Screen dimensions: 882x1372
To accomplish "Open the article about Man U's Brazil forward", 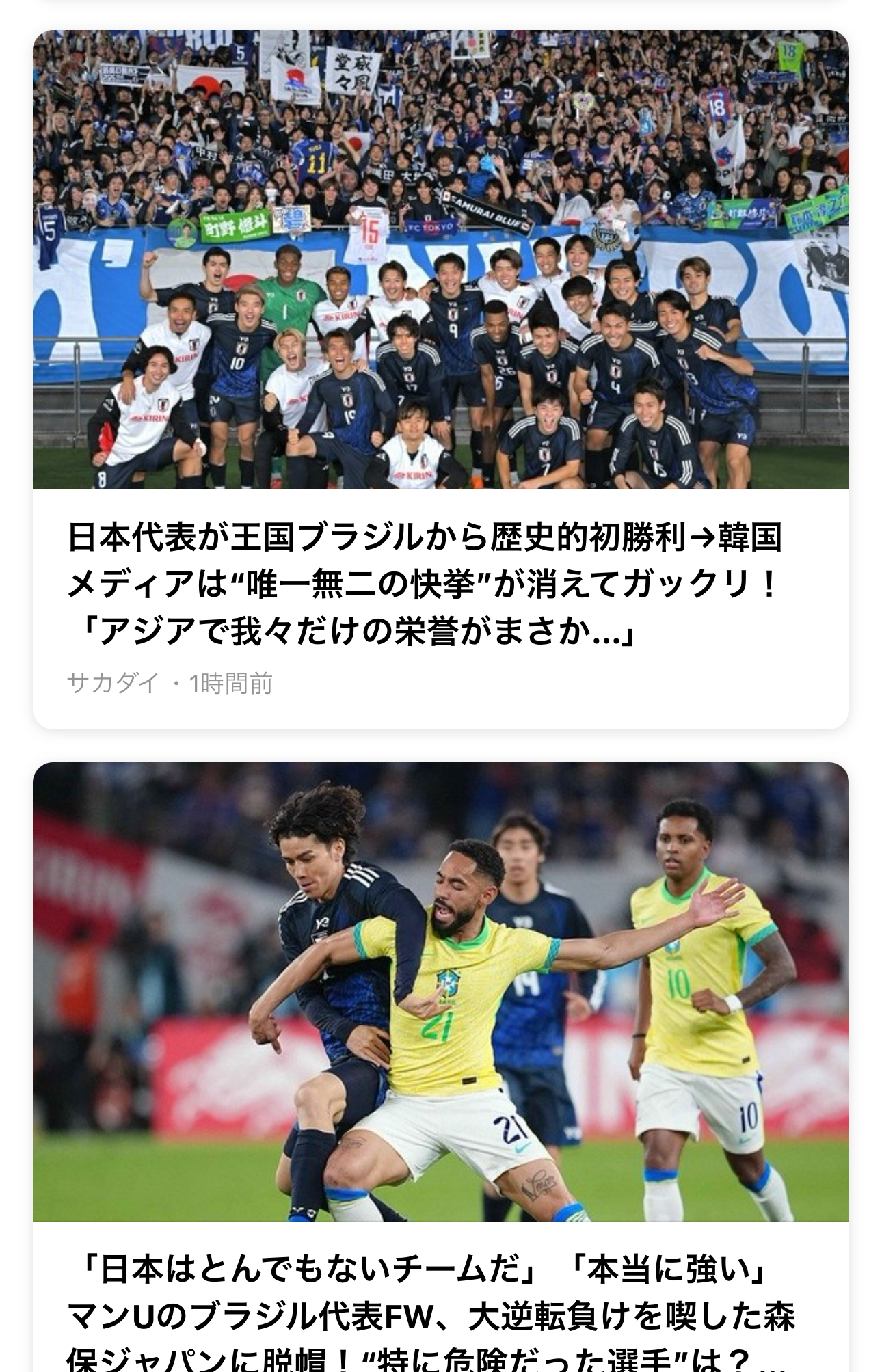I will [431, 1315].
